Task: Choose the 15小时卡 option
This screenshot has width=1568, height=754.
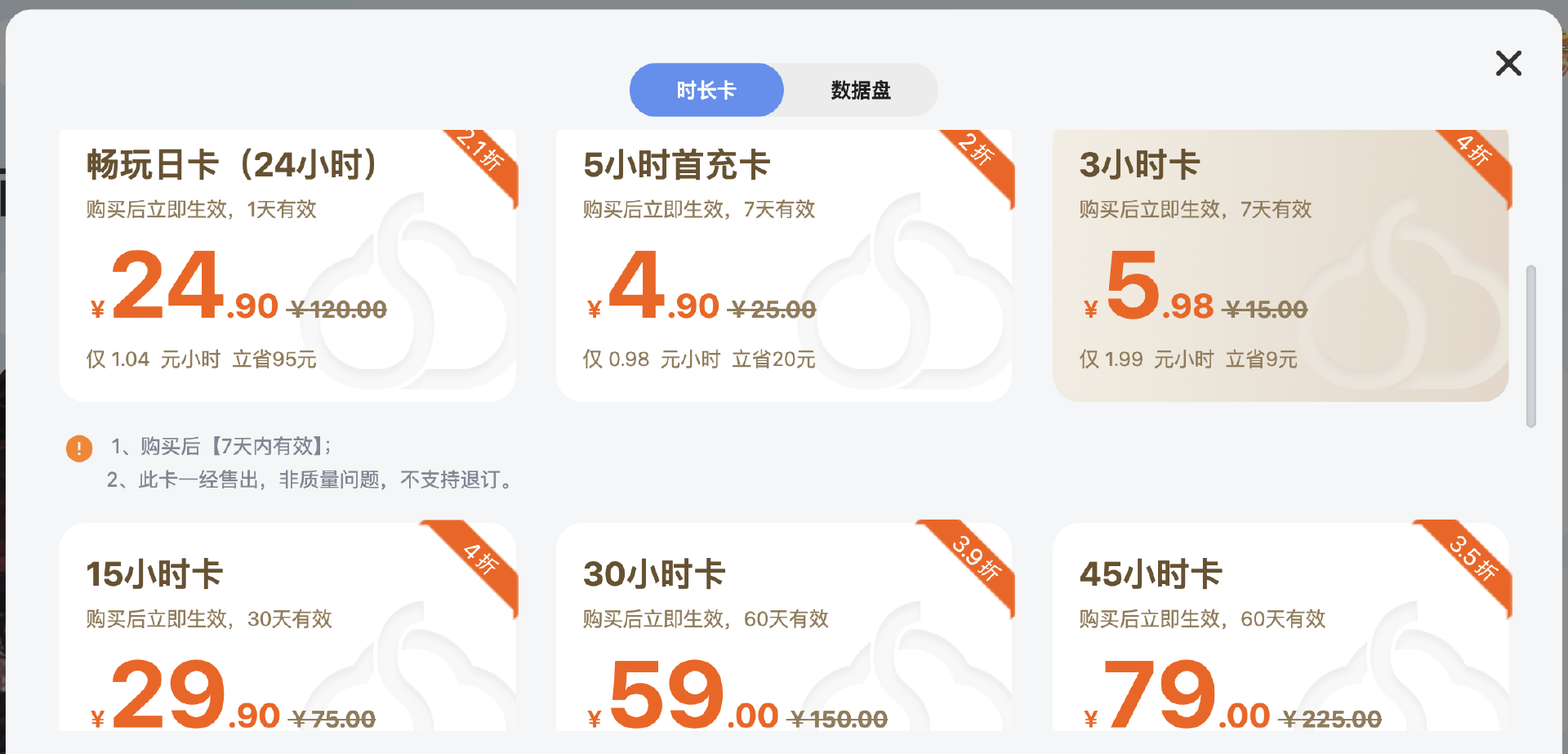Action: coord(287,629)
